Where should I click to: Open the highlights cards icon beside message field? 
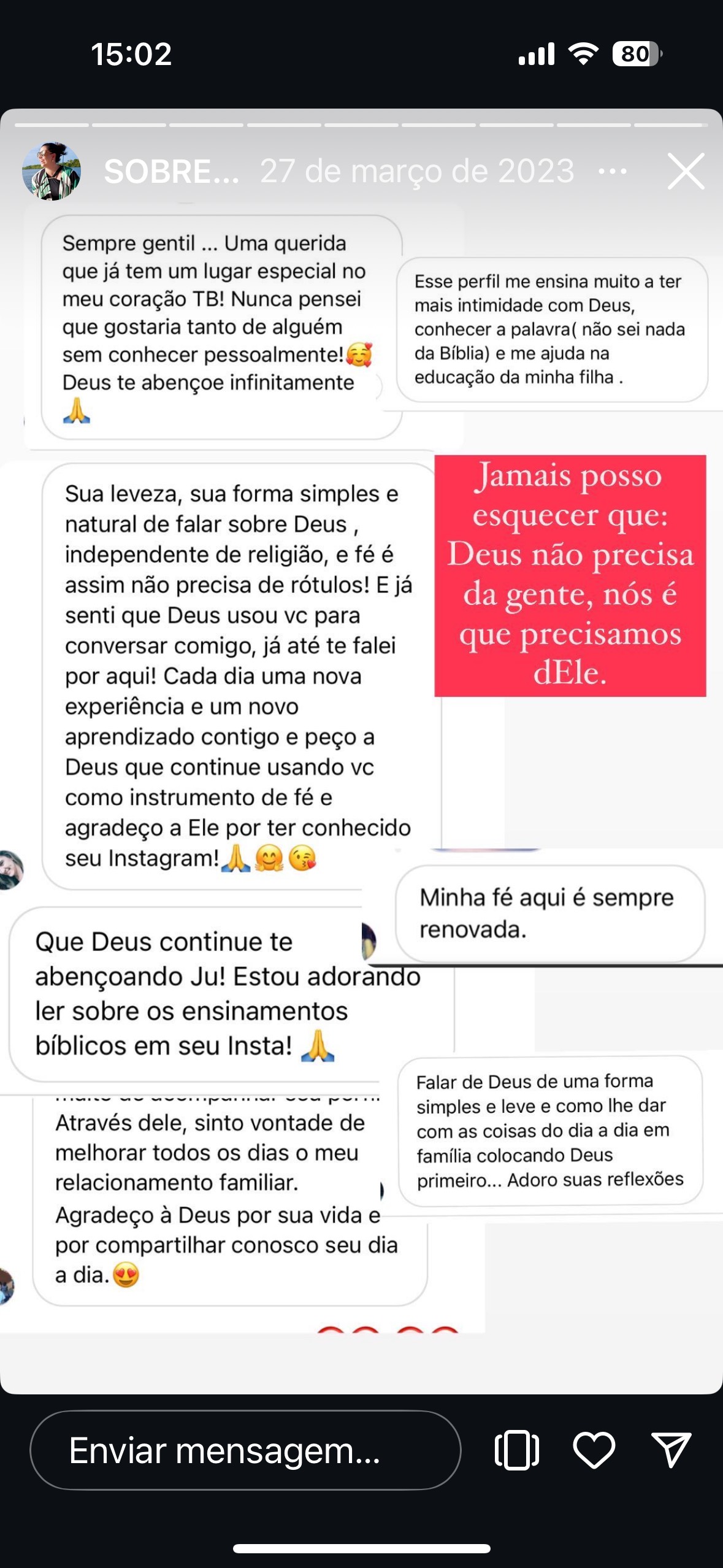click(516, 1450)
